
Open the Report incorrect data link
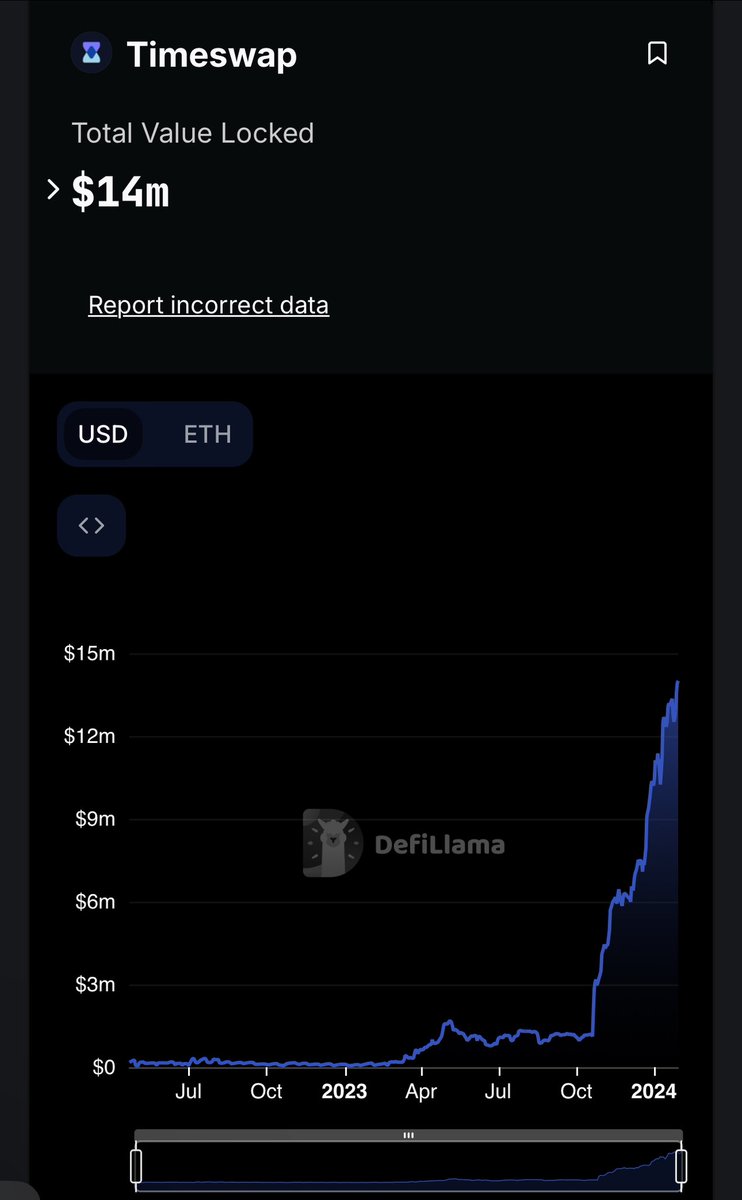click(x=208, y=305)
